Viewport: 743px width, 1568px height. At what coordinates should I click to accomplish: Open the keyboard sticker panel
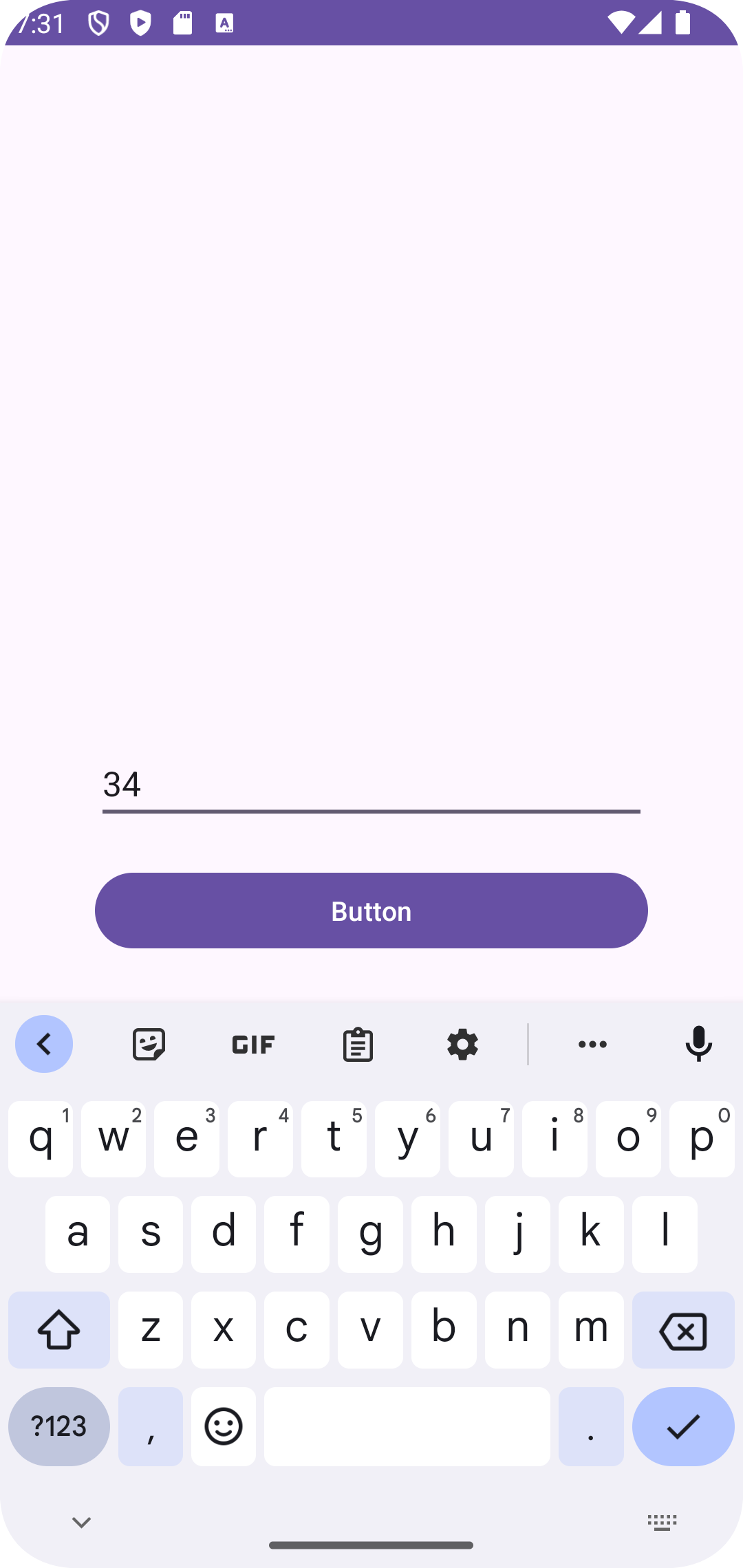pos(149,1044)
